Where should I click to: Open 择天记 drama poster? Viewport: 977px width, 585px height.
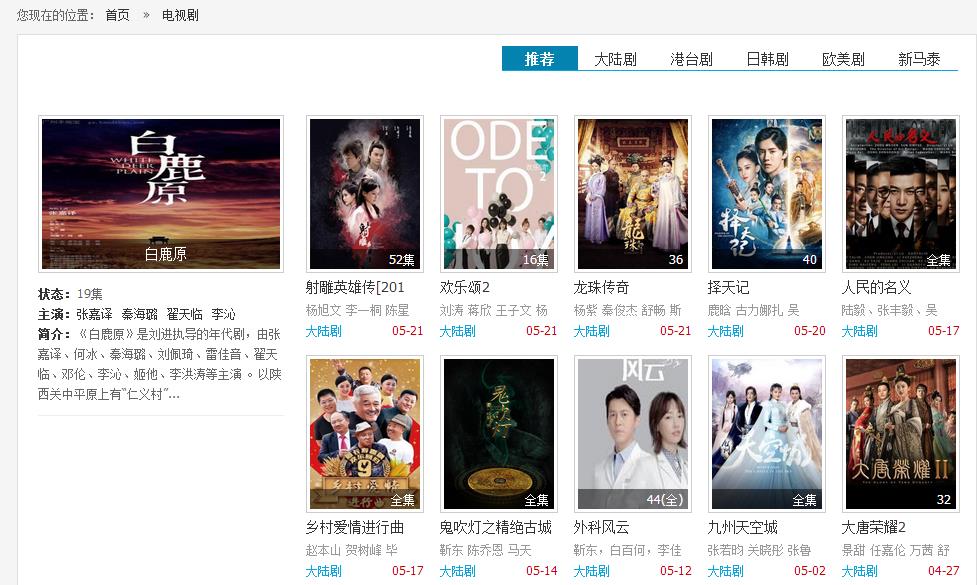coord(766,194)
